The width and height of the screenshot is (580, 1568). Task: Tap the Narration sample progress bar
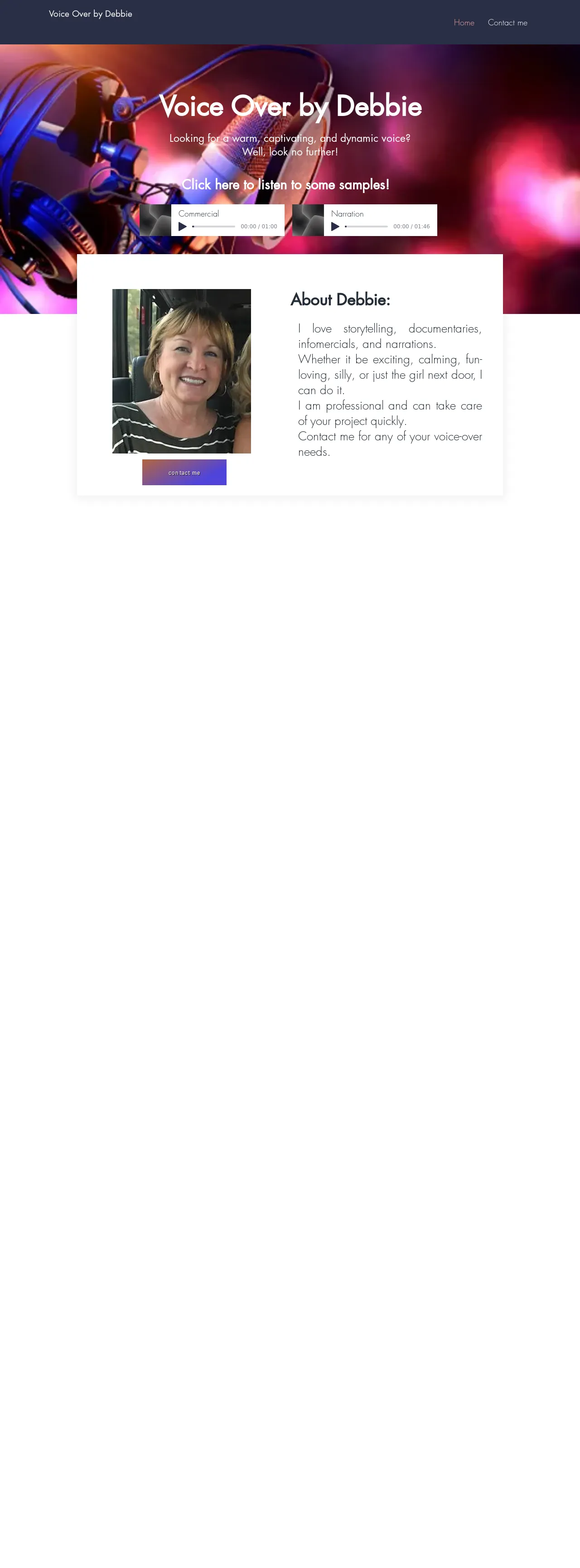[367, 227]
